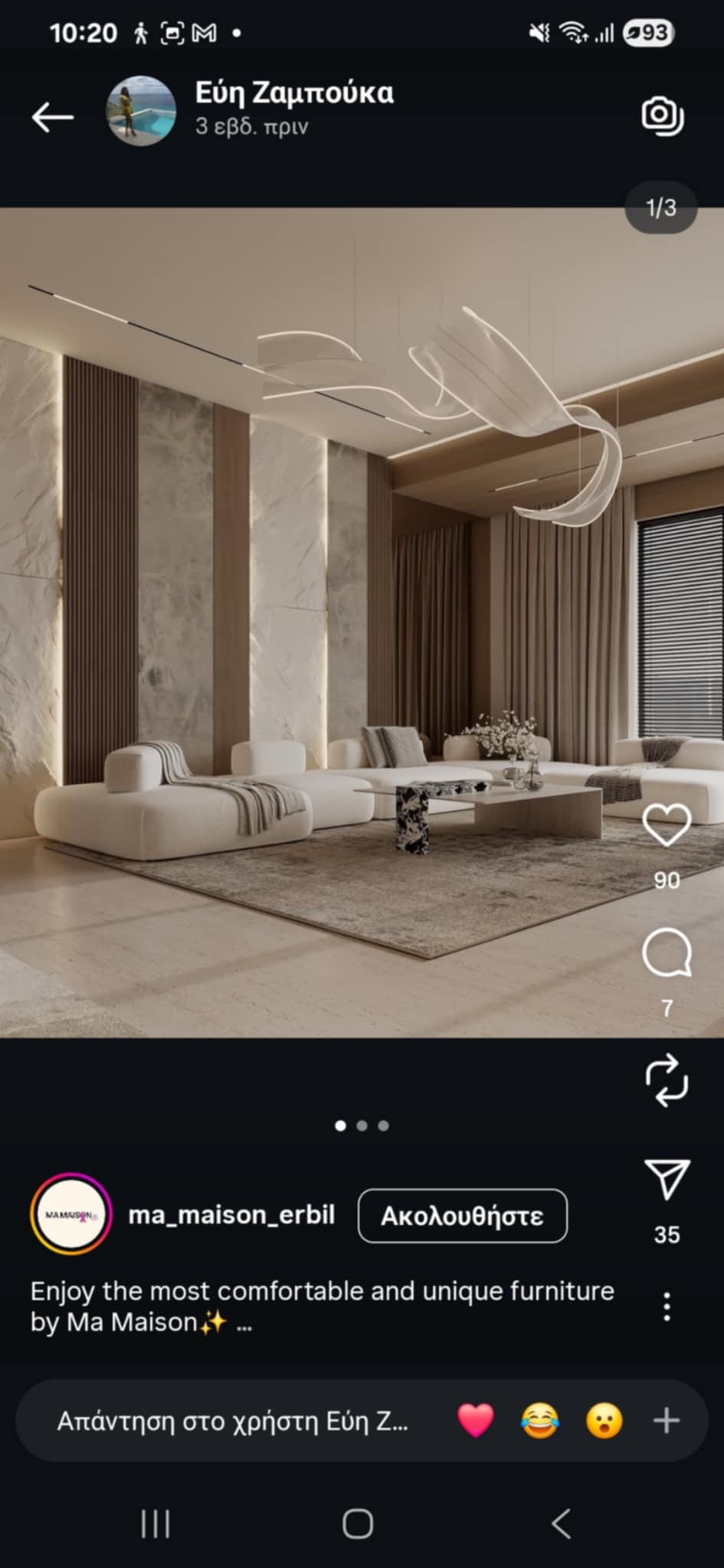Go to the system home screen
Viewport: 724px width, 1568px height.
click(x=358, y=1524)
